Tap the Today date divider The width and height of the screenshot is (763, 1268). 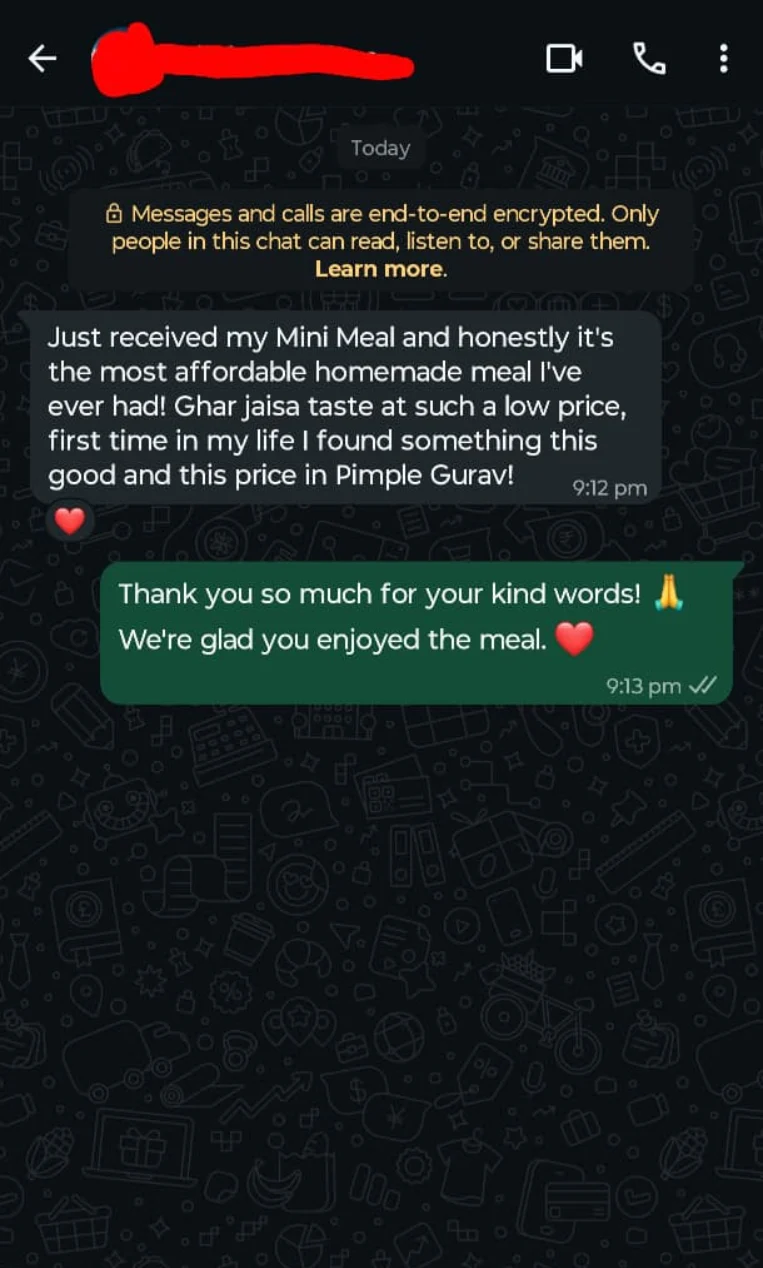coord(380,148)
